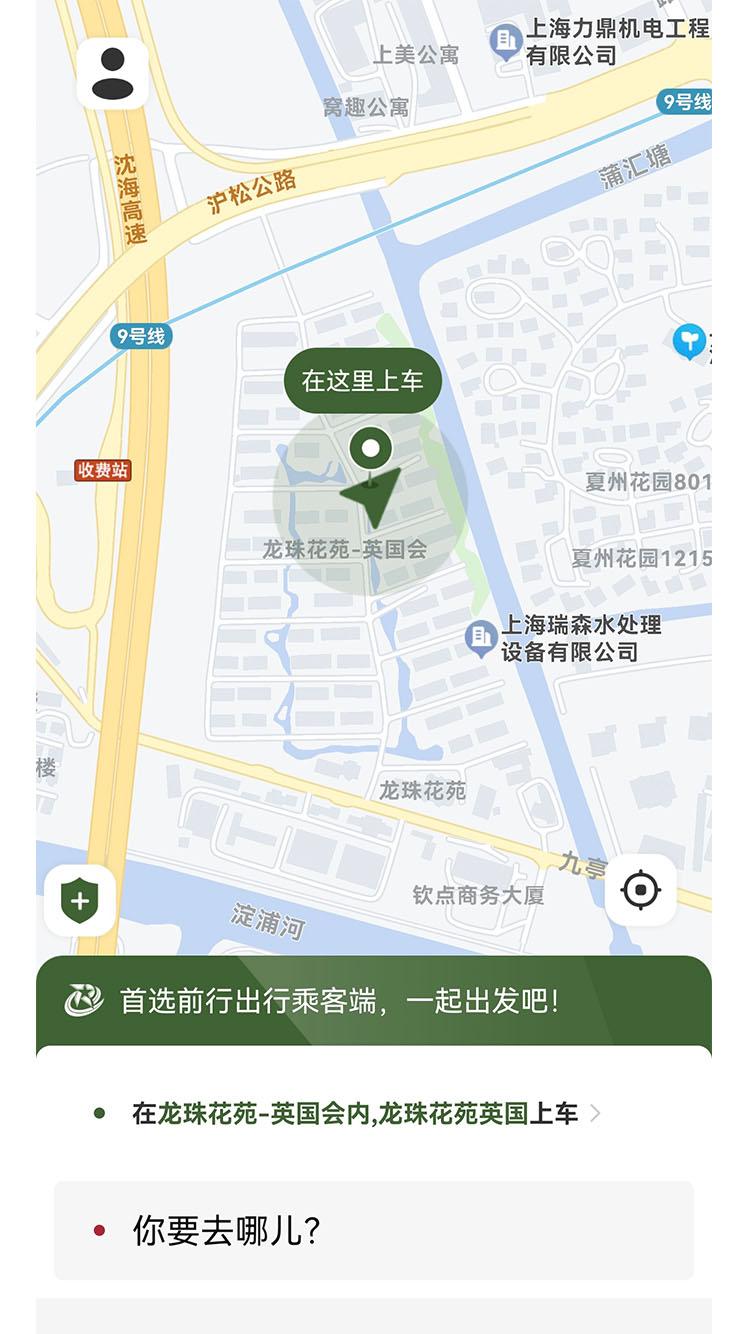Image resolution: width=750 pixels, height=1334 pixels.
Task: Select the green dot beside the pickup address
Action: click(x=97, y=1111)
